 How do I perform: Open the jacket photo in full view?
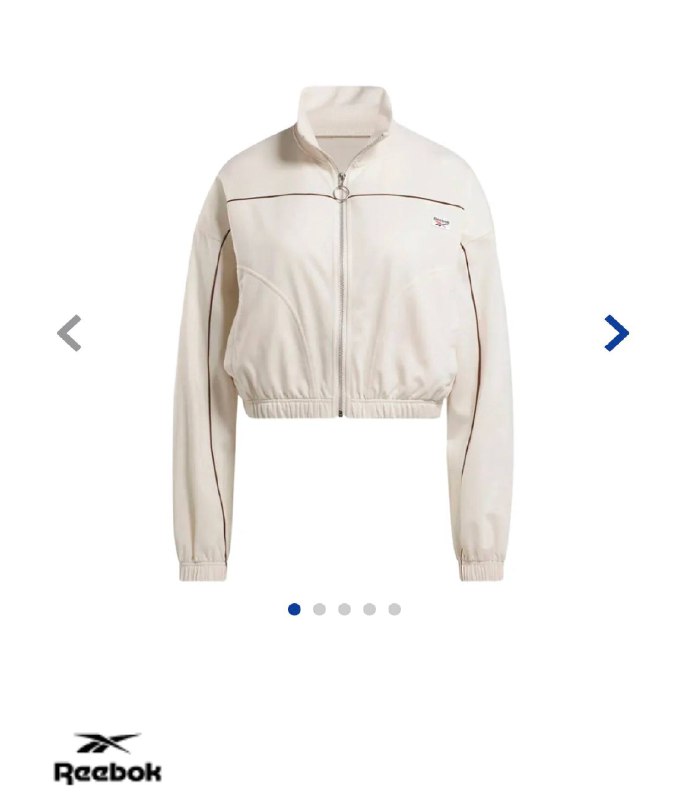(342, 335)
